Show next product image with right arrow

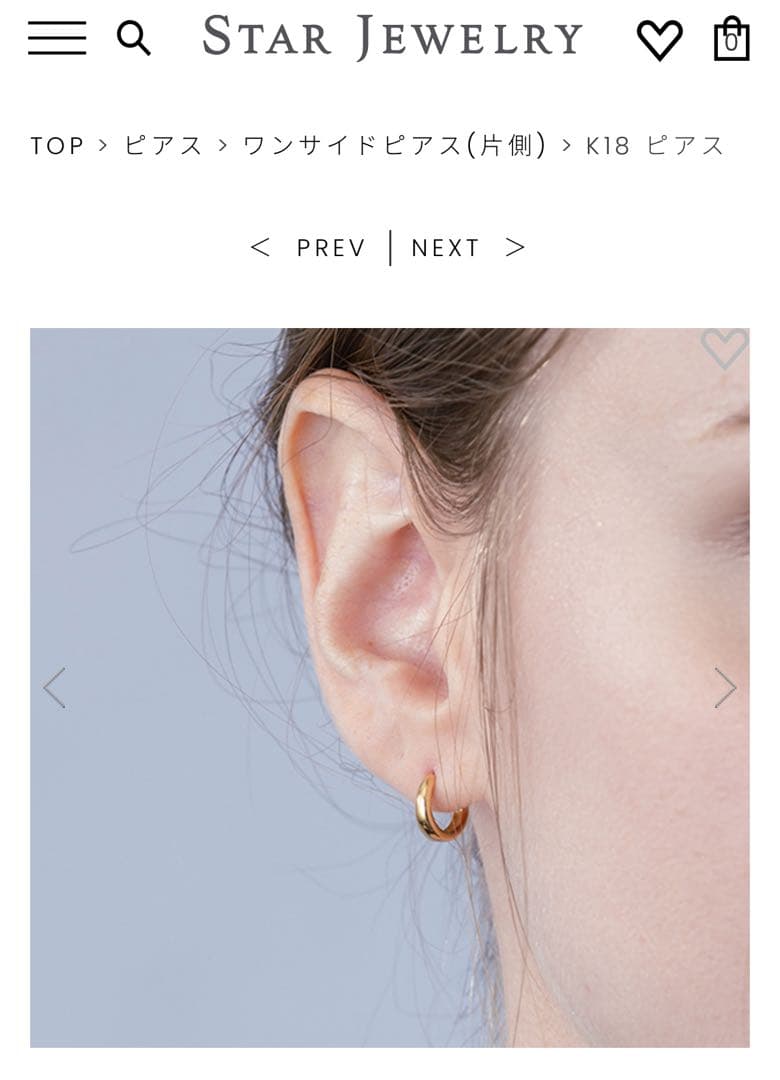725,688
